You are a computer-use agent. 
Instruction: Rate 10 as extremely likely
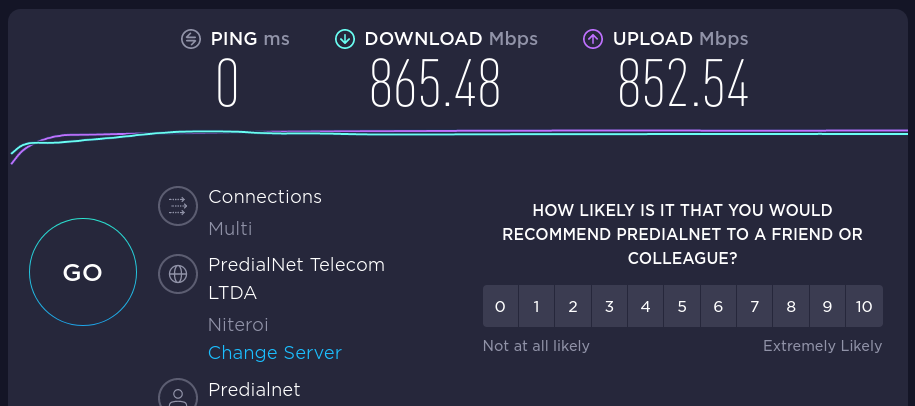(865, 307)
